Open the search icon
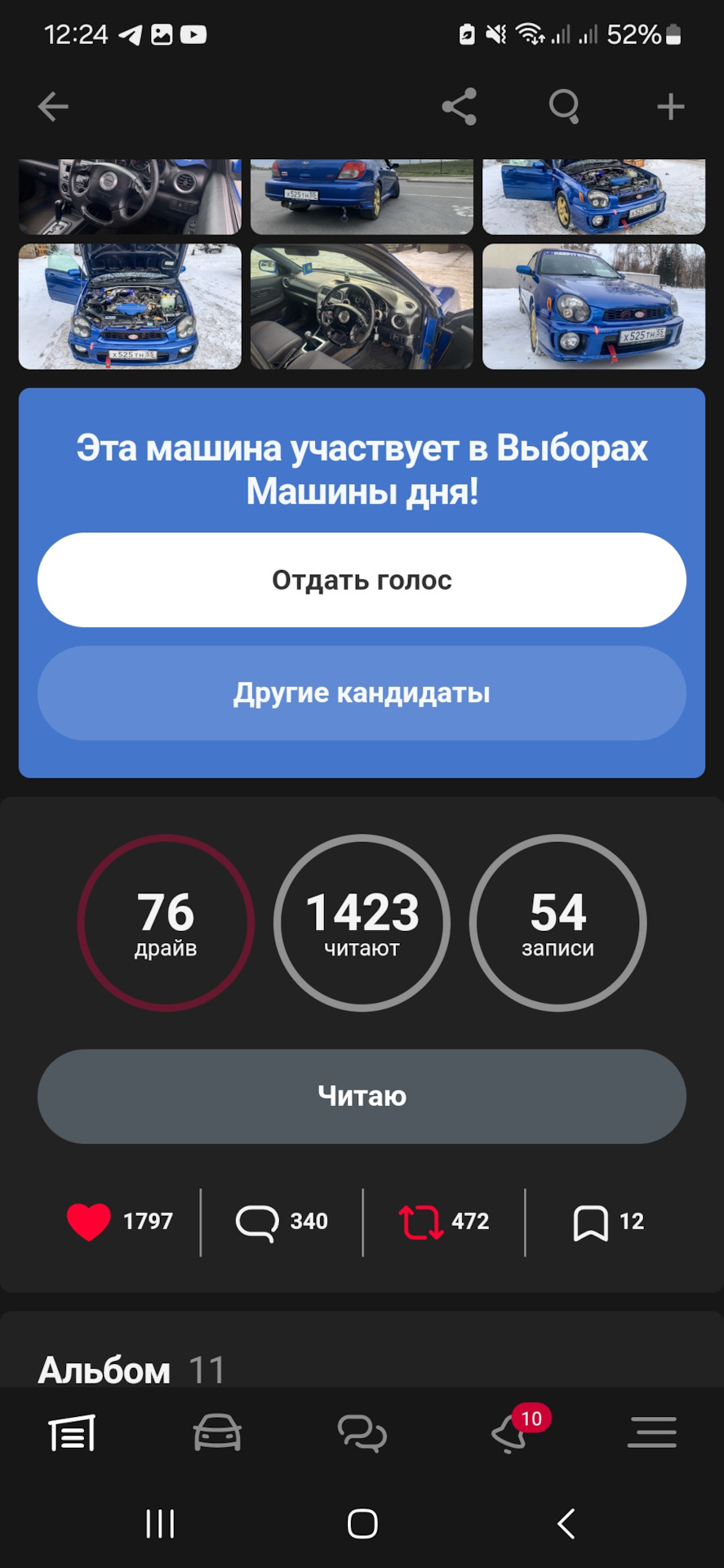The width and height of the screenshot is (724, 1568). tap(564, 107)
